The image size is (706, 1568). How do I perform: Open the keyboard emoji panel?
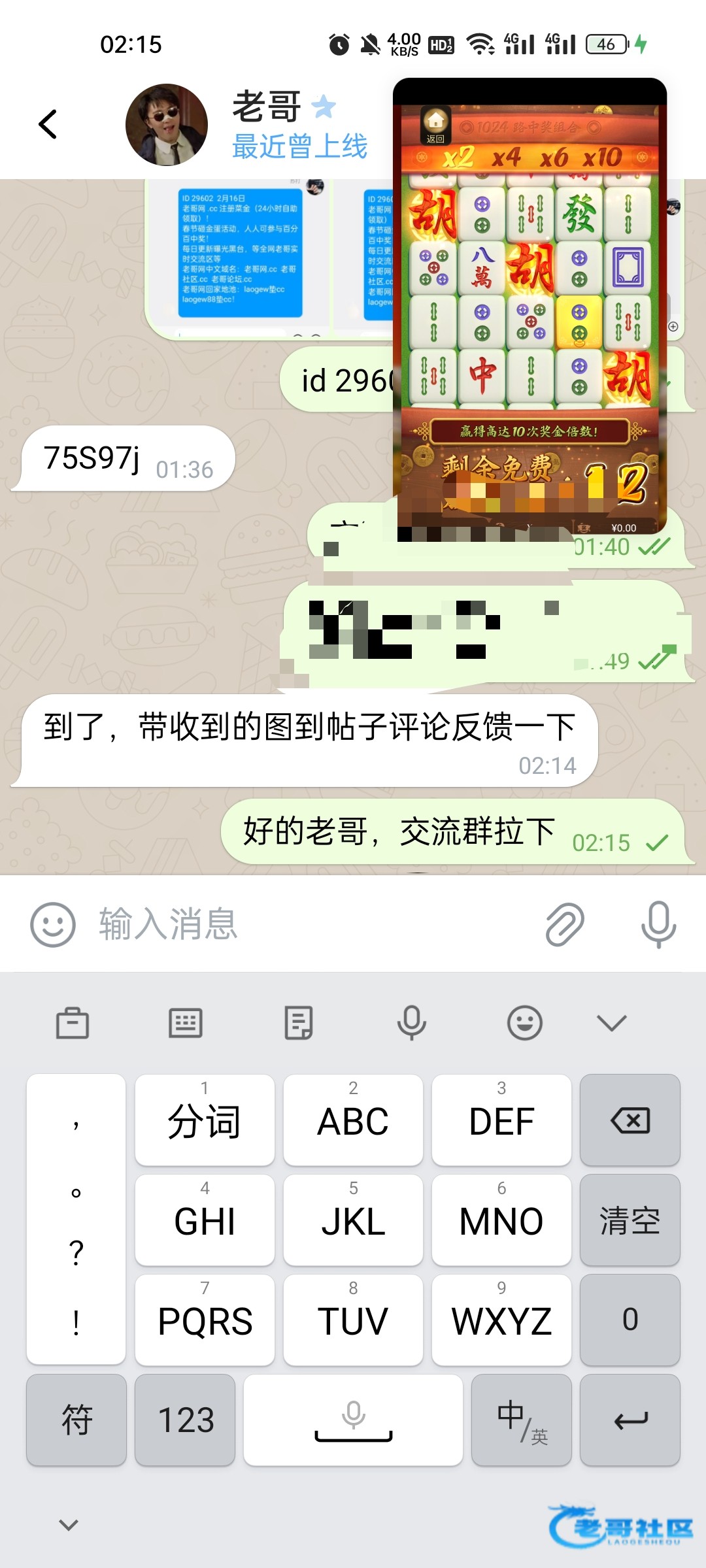tap(525, 1023)
